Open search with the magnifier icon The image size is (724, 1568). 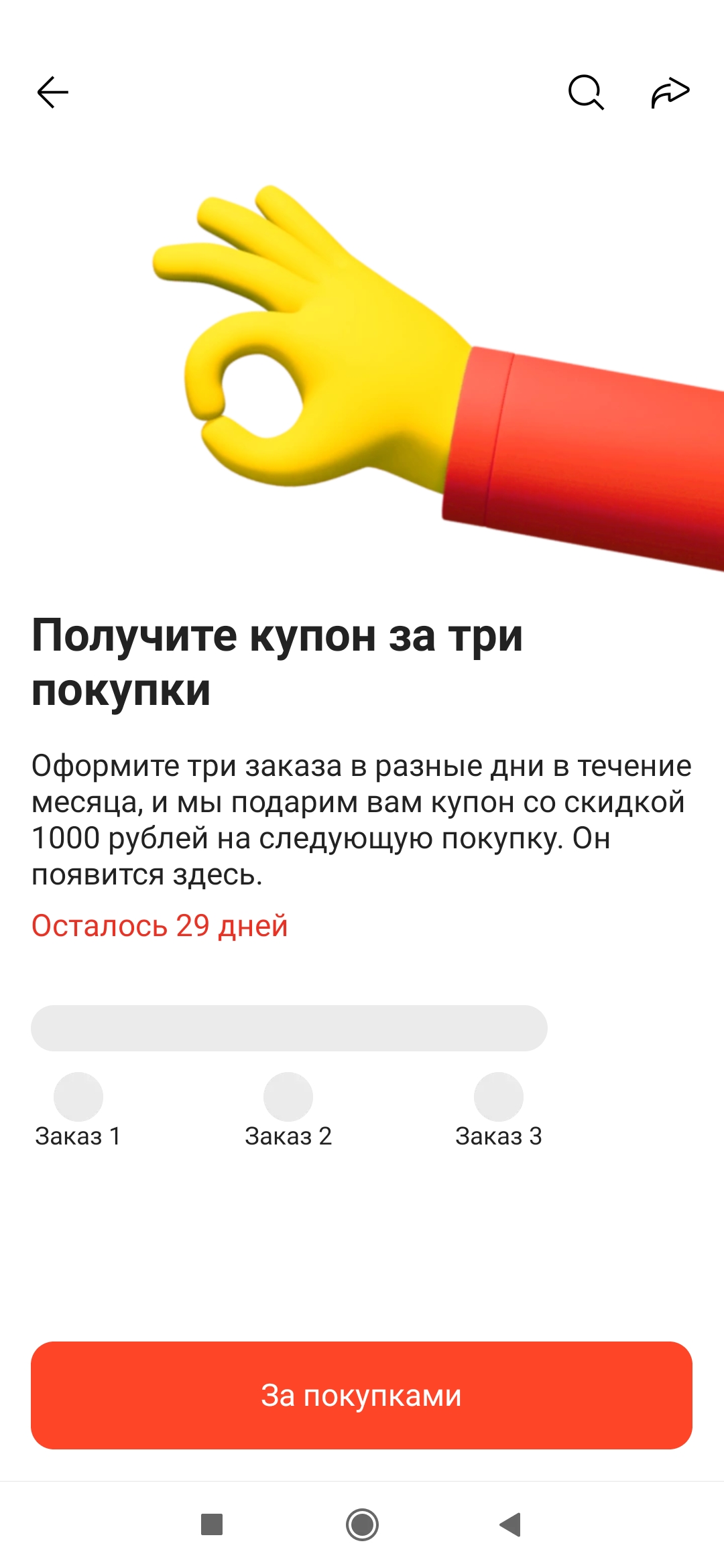(587, 92)
